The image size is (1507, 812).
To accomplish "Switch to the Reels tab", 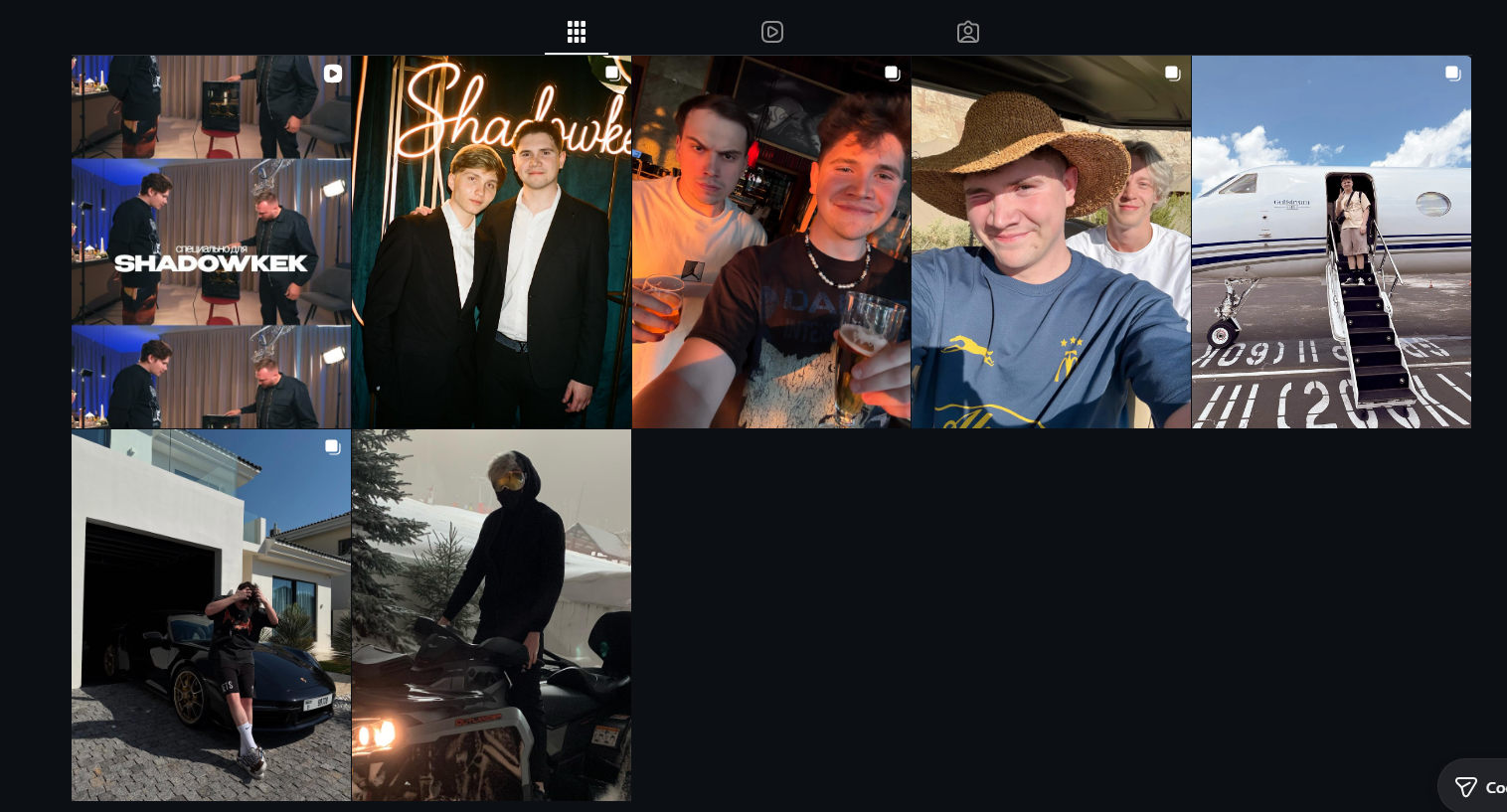I will point(772,32).
